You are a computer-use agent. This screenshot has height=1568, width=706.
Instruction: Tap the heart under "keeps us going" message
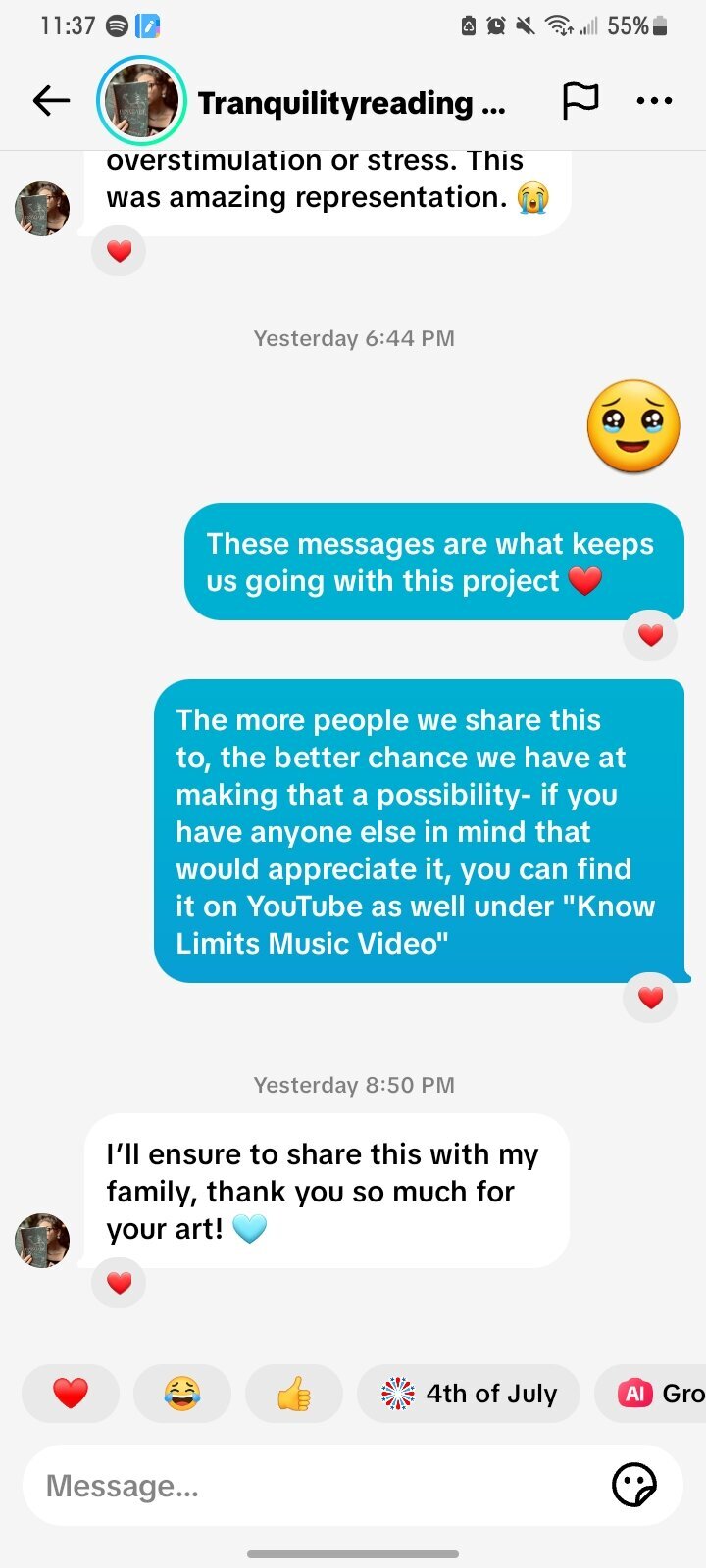pos(650,635)
